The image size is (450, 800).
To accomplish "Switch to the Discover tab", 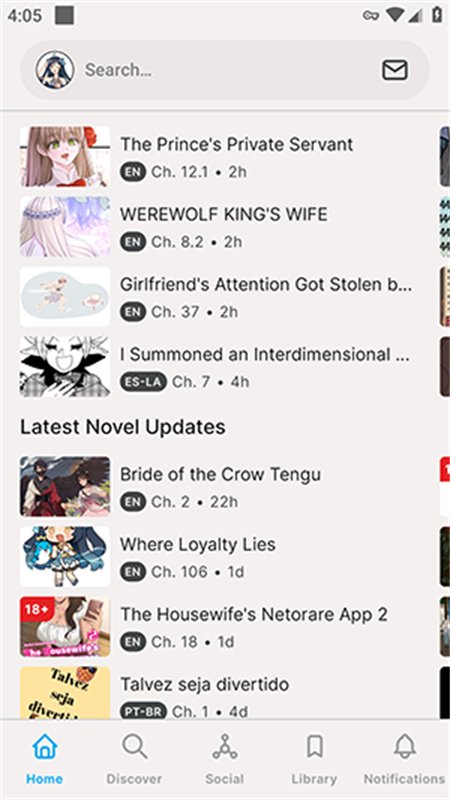I will [x=134, y=759].
